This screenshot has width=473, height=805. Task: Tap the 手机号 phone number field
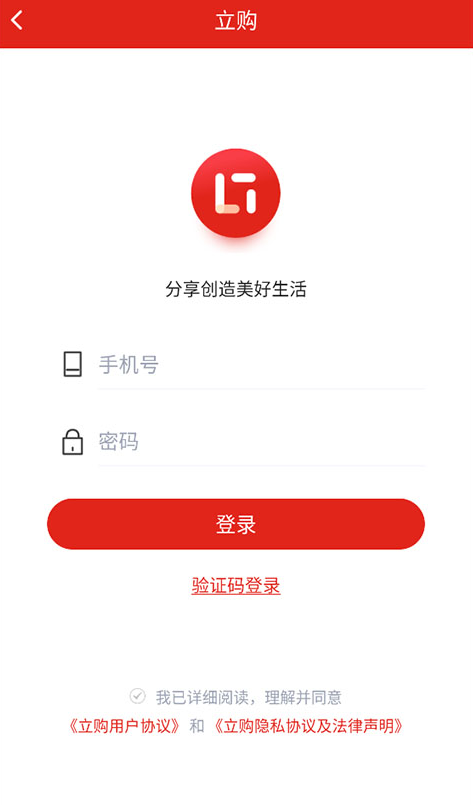[261, 365]
